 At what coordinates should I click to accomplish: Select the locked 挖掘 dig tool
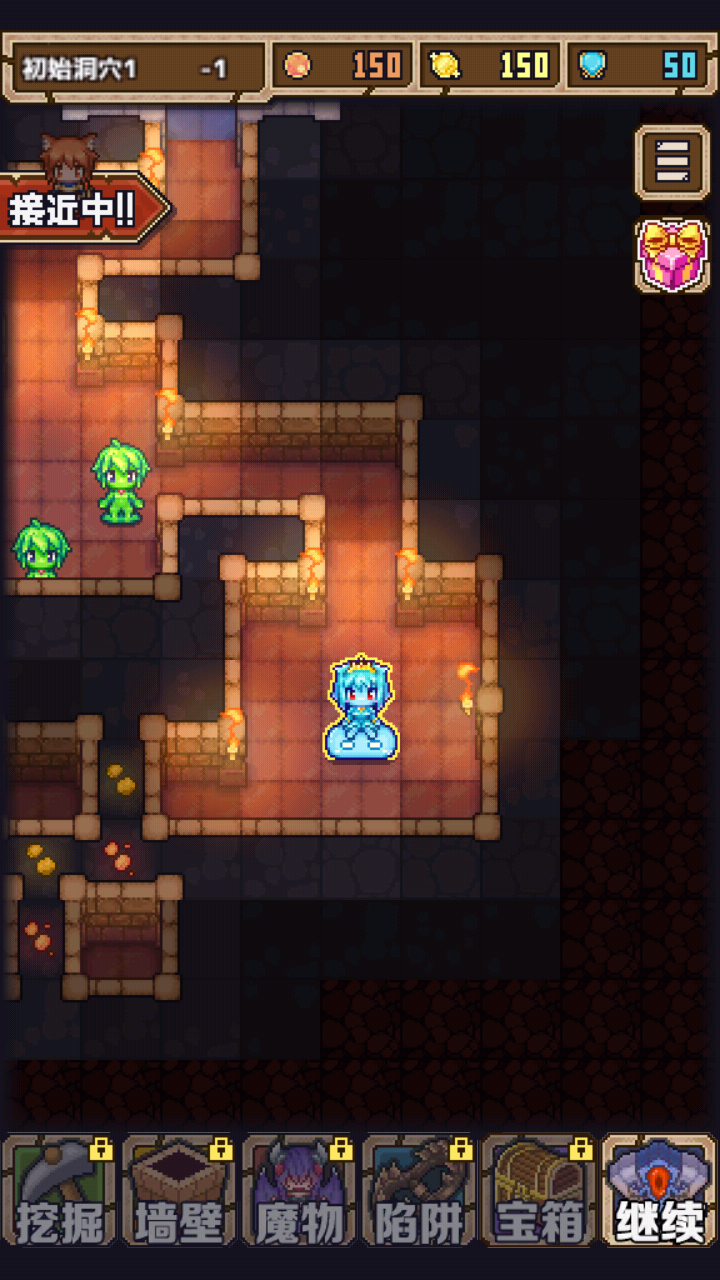(x=58, y=1190)
